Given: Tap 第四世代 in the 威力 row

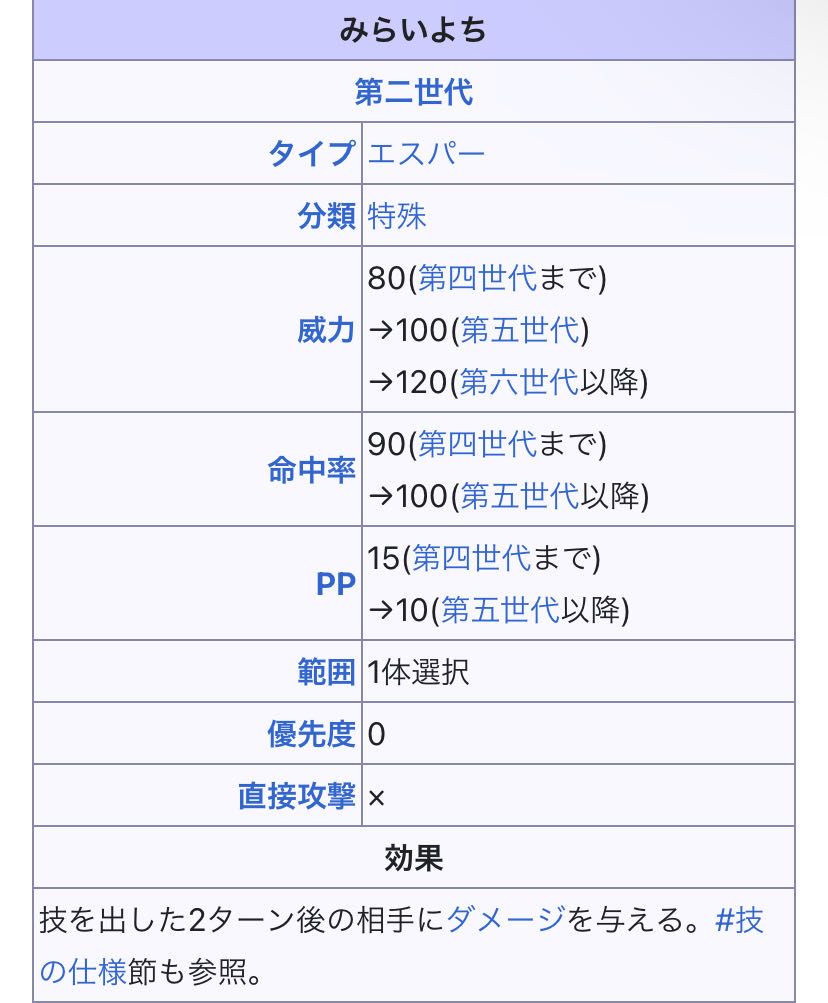Looking at the screenshot, I should click(x=477, y=278).
